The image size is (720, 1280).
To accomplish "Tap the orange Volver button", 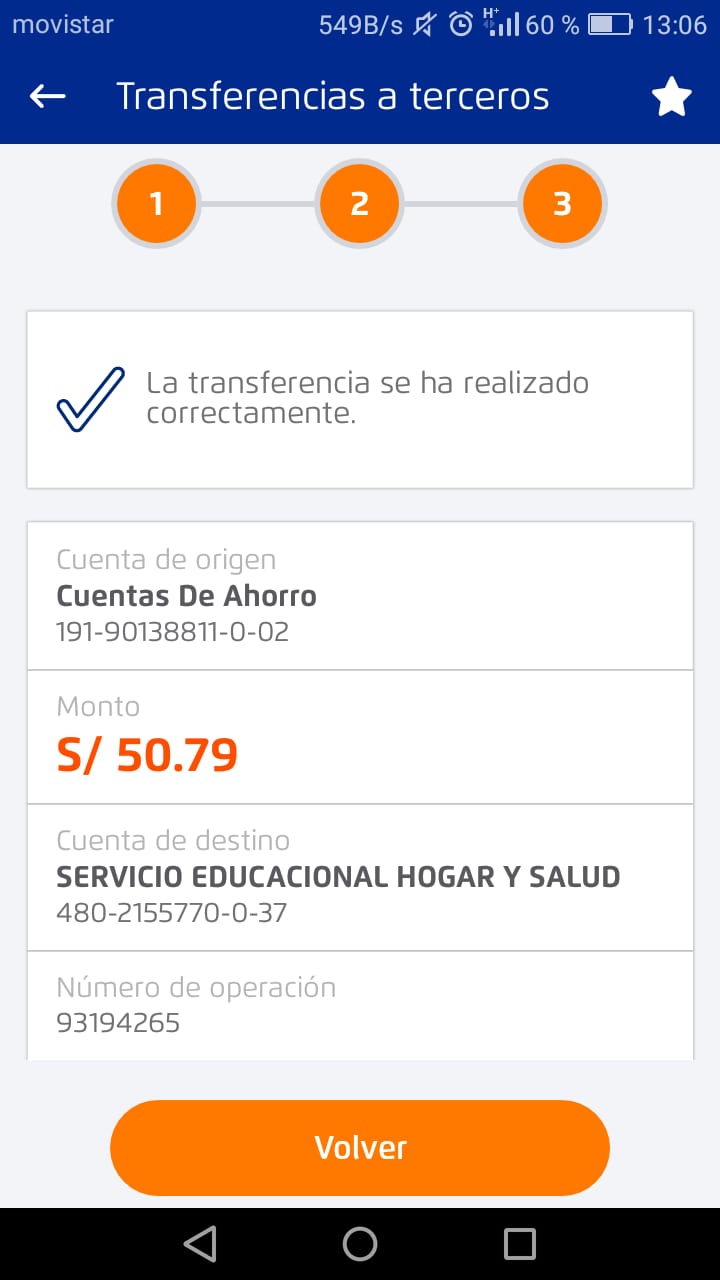I will click(360, 1147).
